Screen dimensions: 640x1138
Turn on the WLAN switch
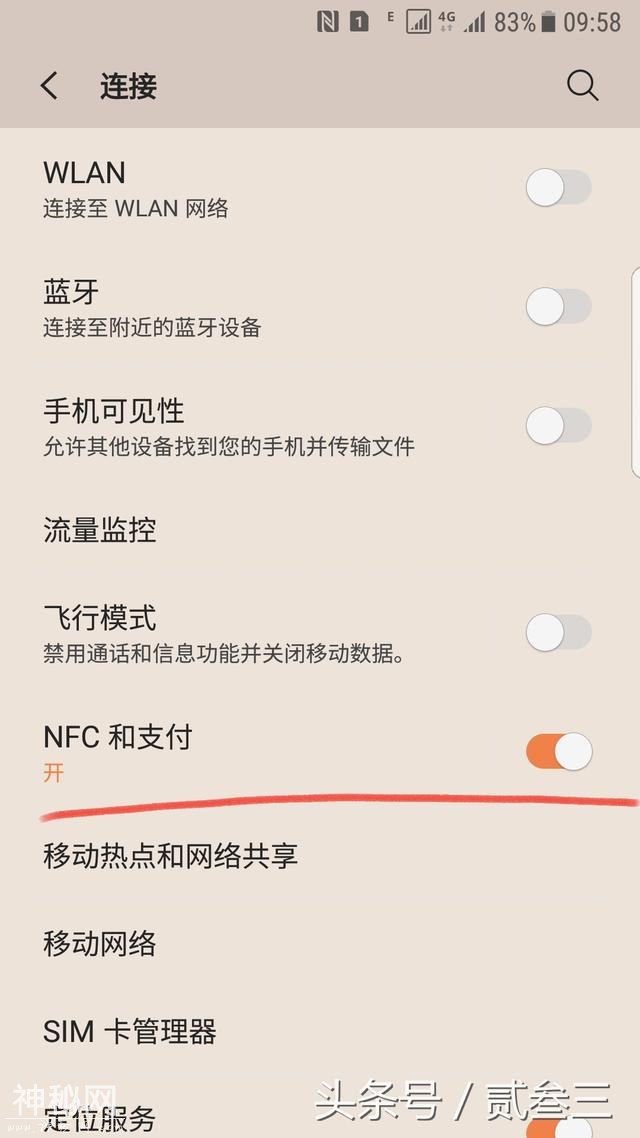tap(558, 188)
